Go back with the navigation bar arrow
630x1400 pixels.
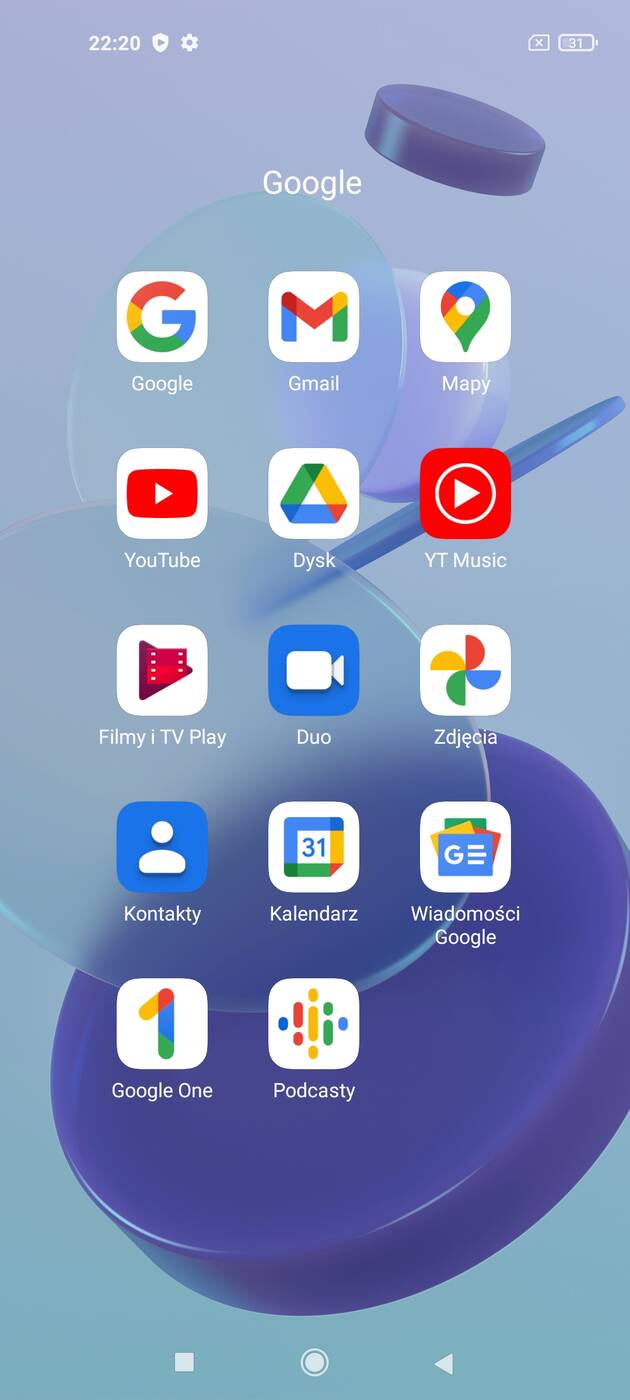tap(444, 1363)
